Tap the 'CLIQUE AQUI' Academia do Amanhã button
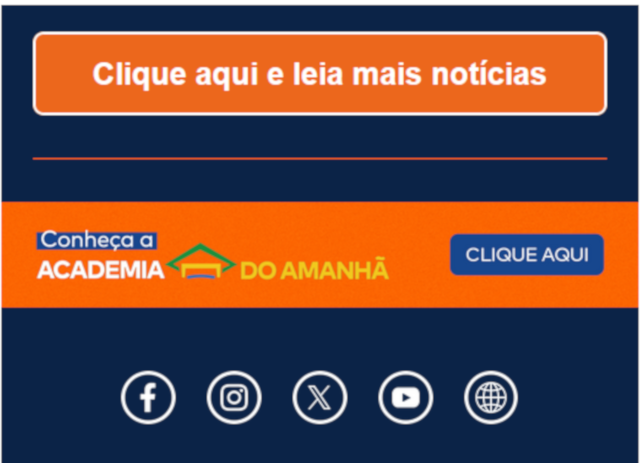 526,254
